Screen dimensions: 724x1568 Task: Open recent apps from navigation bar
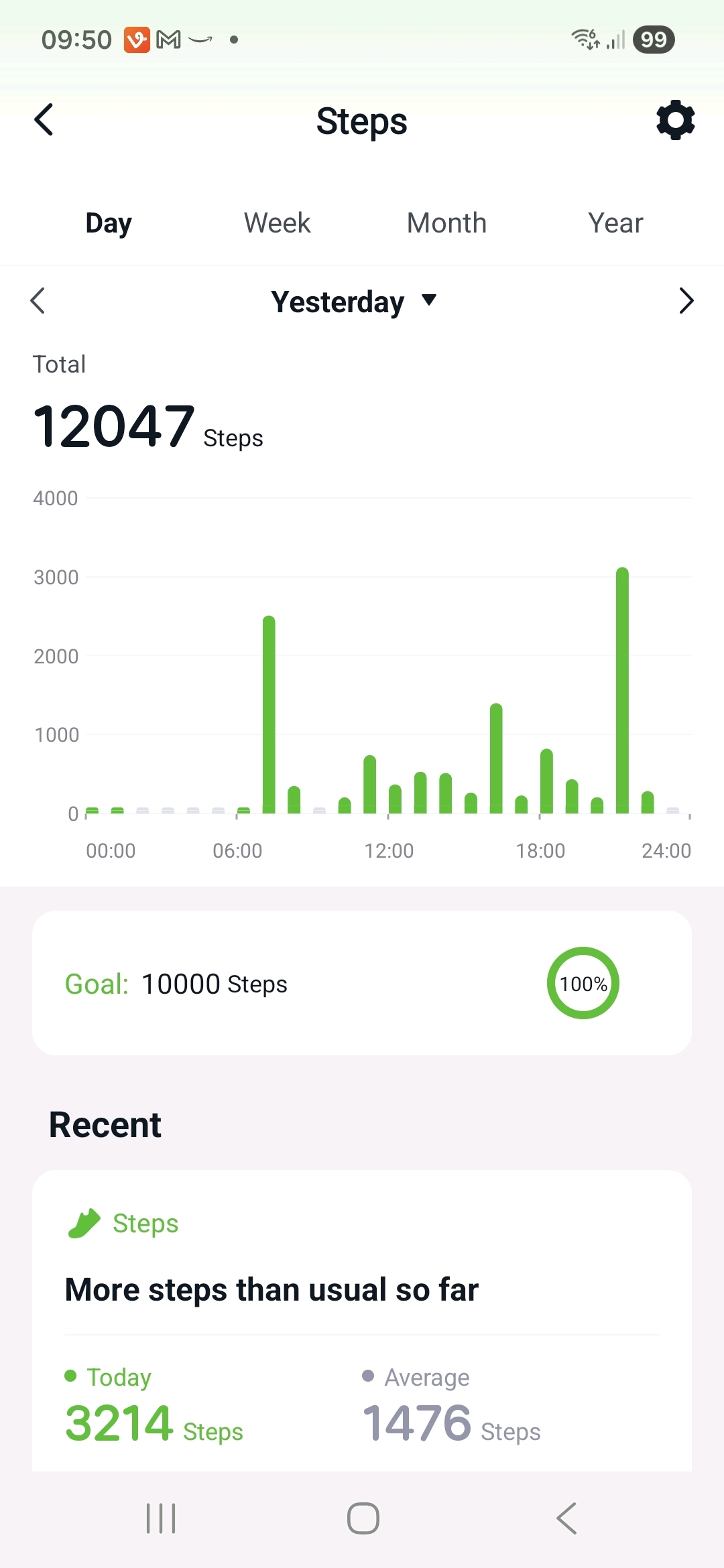(x=161, y=1518)
